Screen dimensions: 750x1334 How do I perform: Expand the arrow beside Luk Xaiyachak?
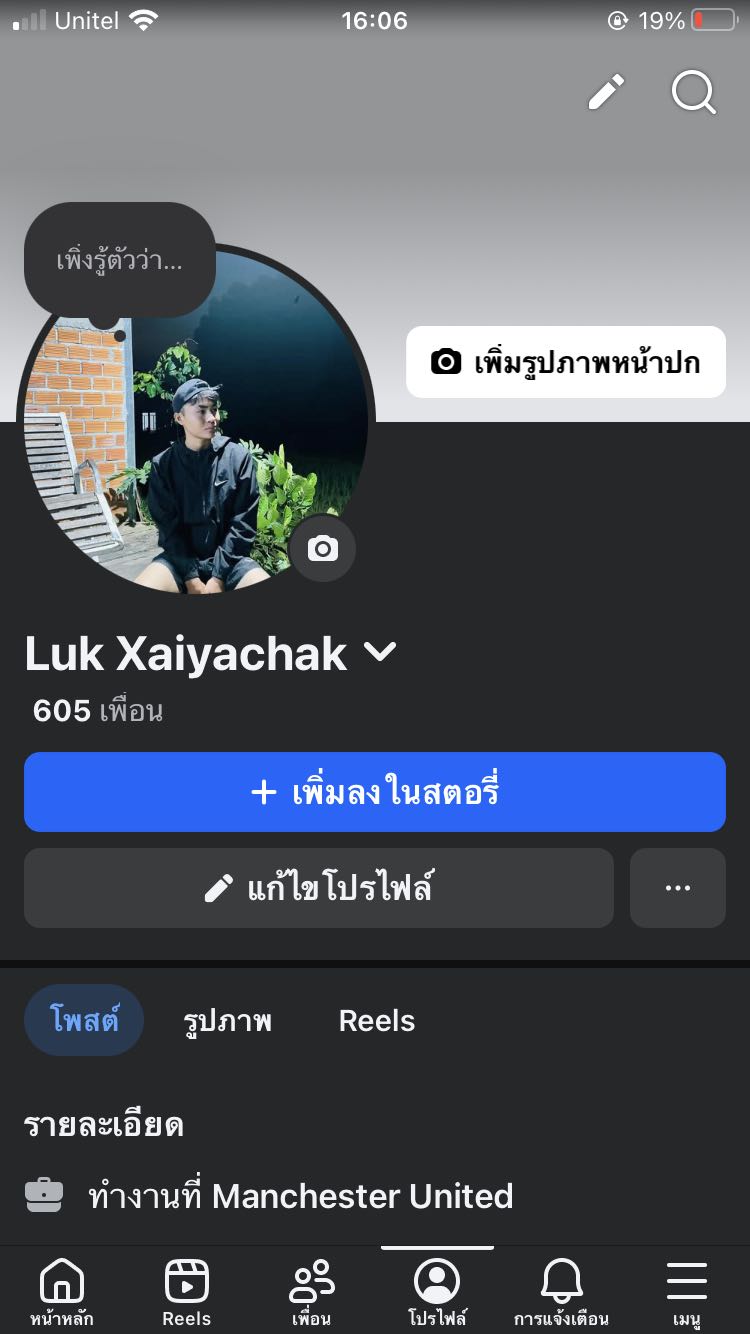[380, 653]
